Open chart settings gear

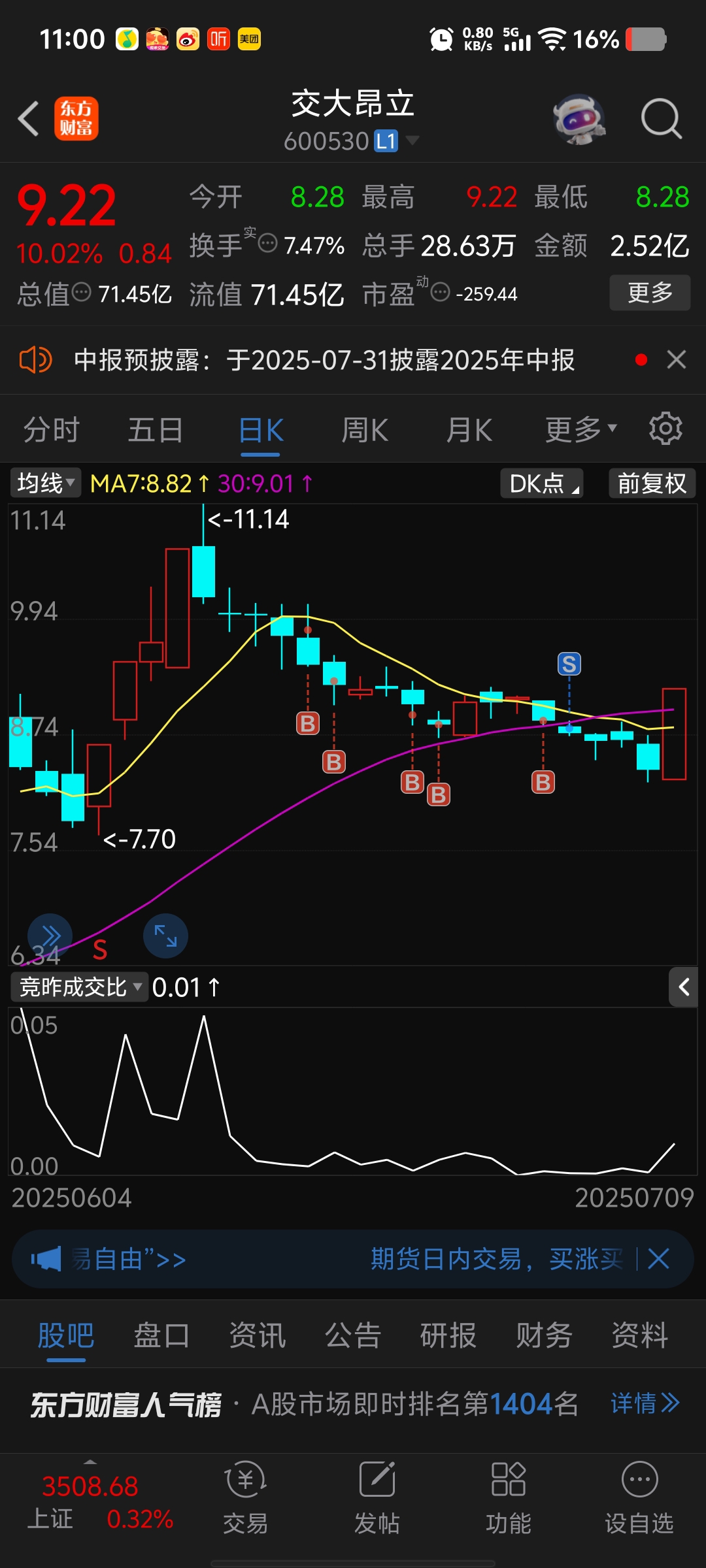click(x=665, y=429)
